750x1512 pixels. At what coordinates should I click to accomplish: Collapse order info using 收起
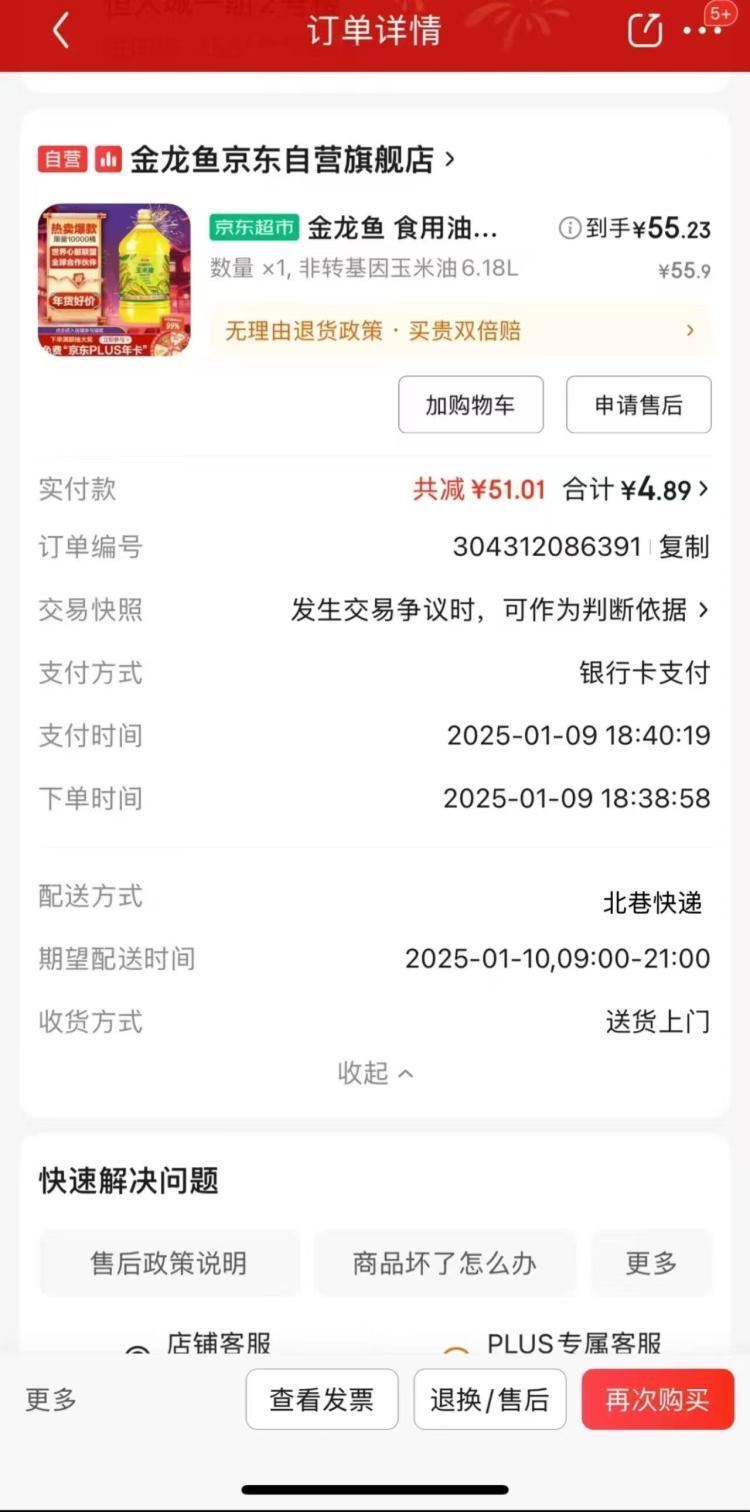(x=375, y=1073)
